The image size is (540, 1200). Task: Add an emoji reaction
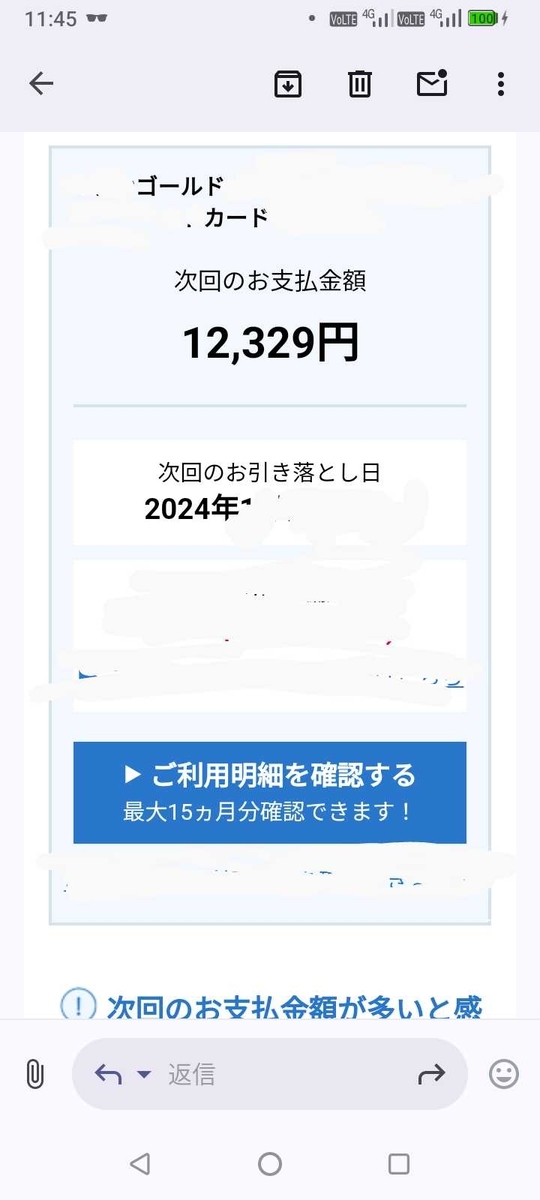coord(504,1075)
